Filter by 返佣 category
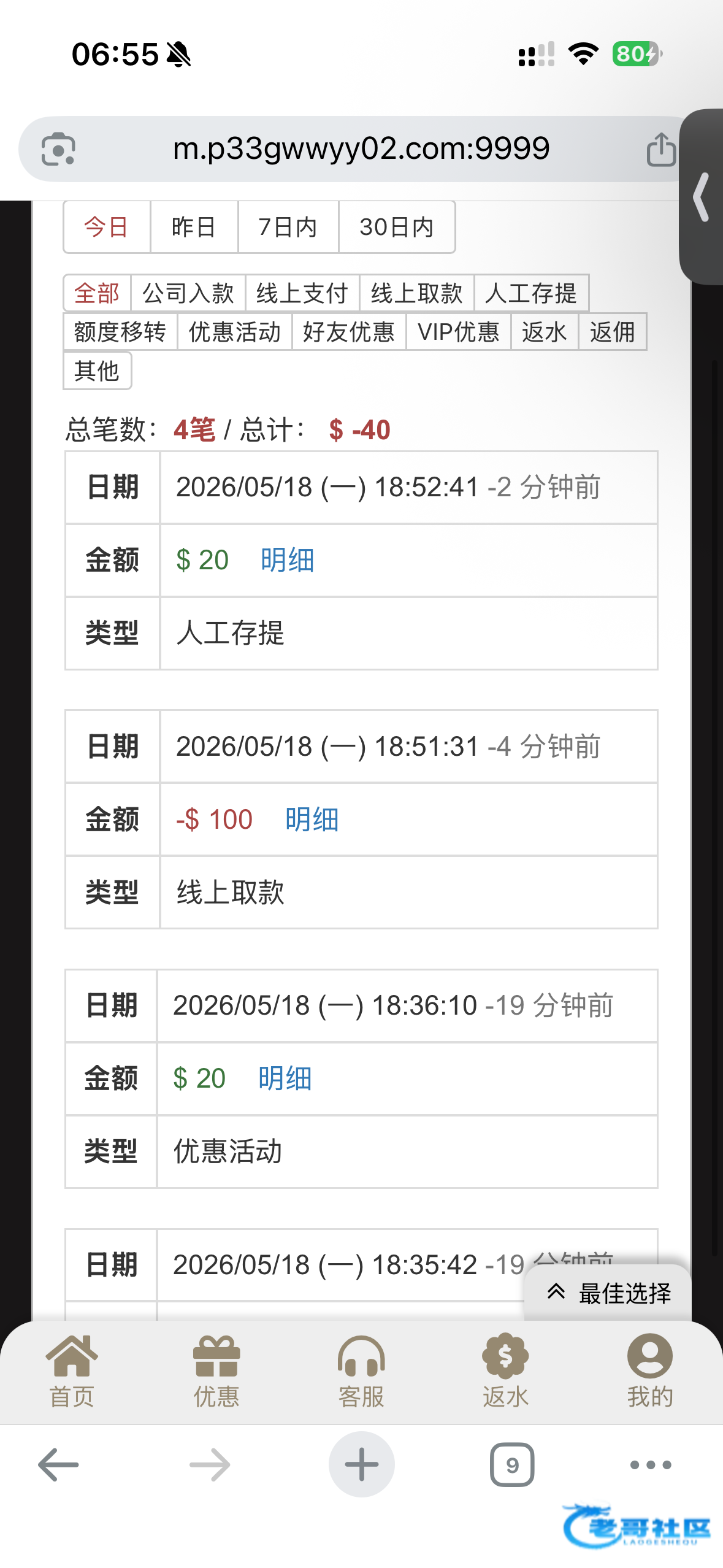Screen dimensions: 723x1568 click(x=613, y=332)
